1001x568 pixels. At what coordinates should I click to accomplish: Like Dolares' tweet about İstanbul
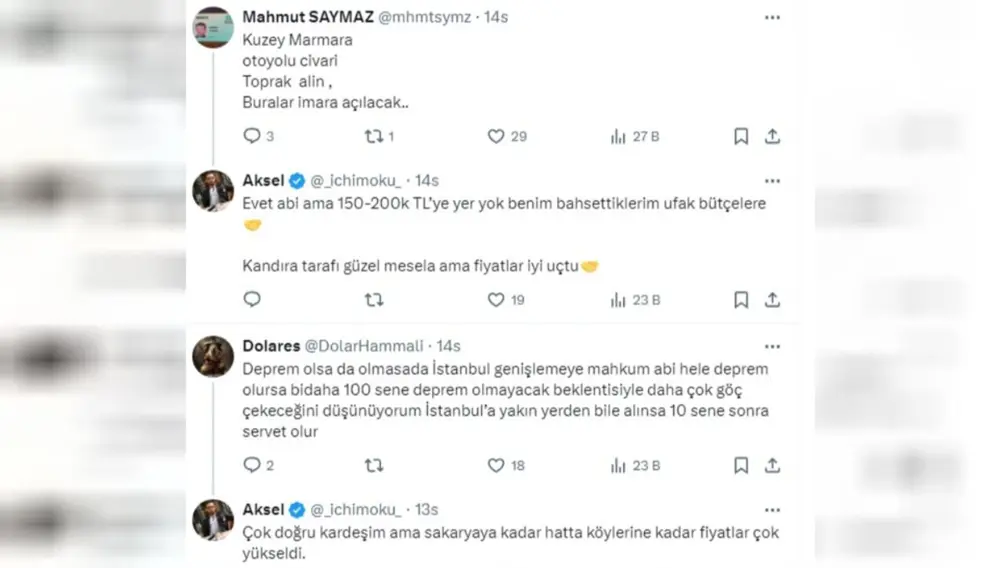496,465
